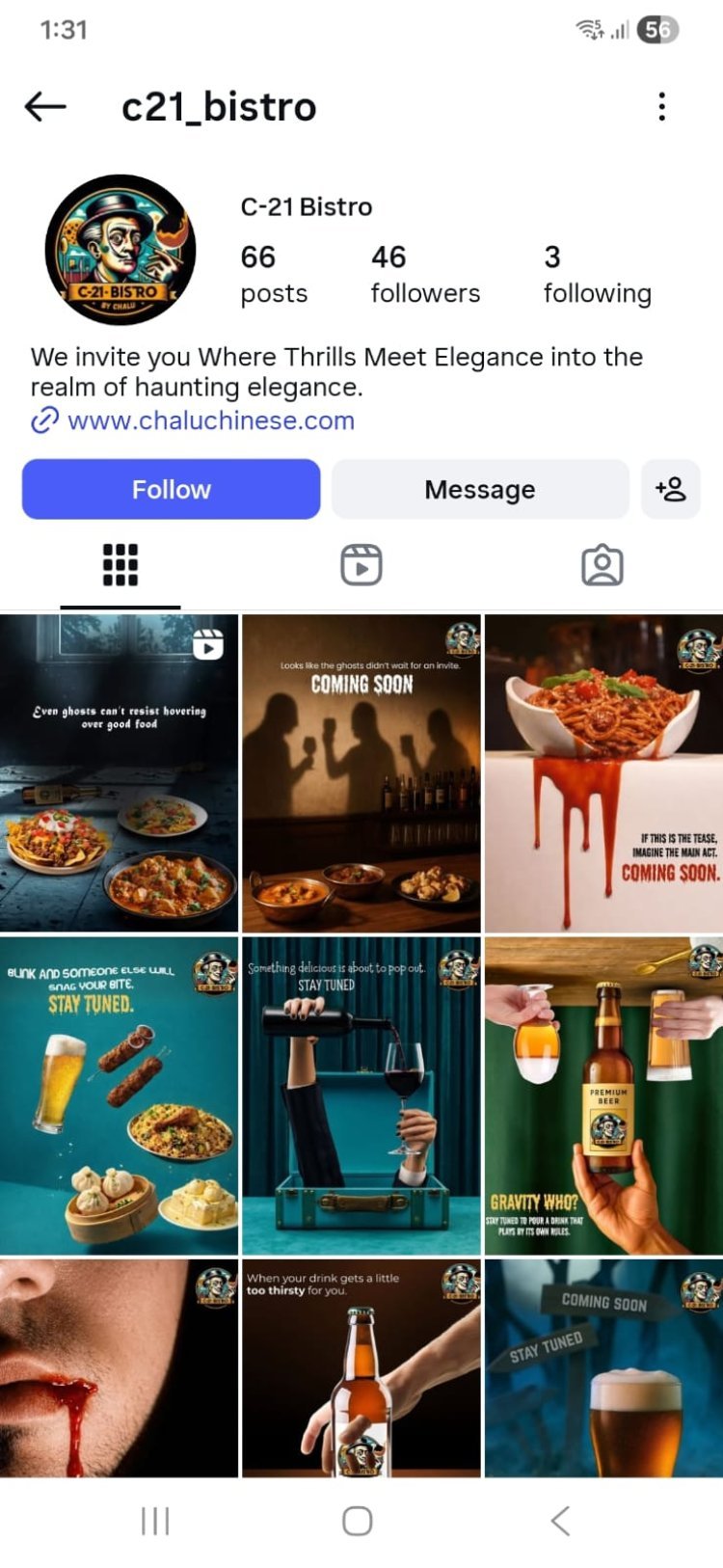This screenshot has height=1568, width=723.
Task: Go back using the top-left arrow
Action: point(45,107)
